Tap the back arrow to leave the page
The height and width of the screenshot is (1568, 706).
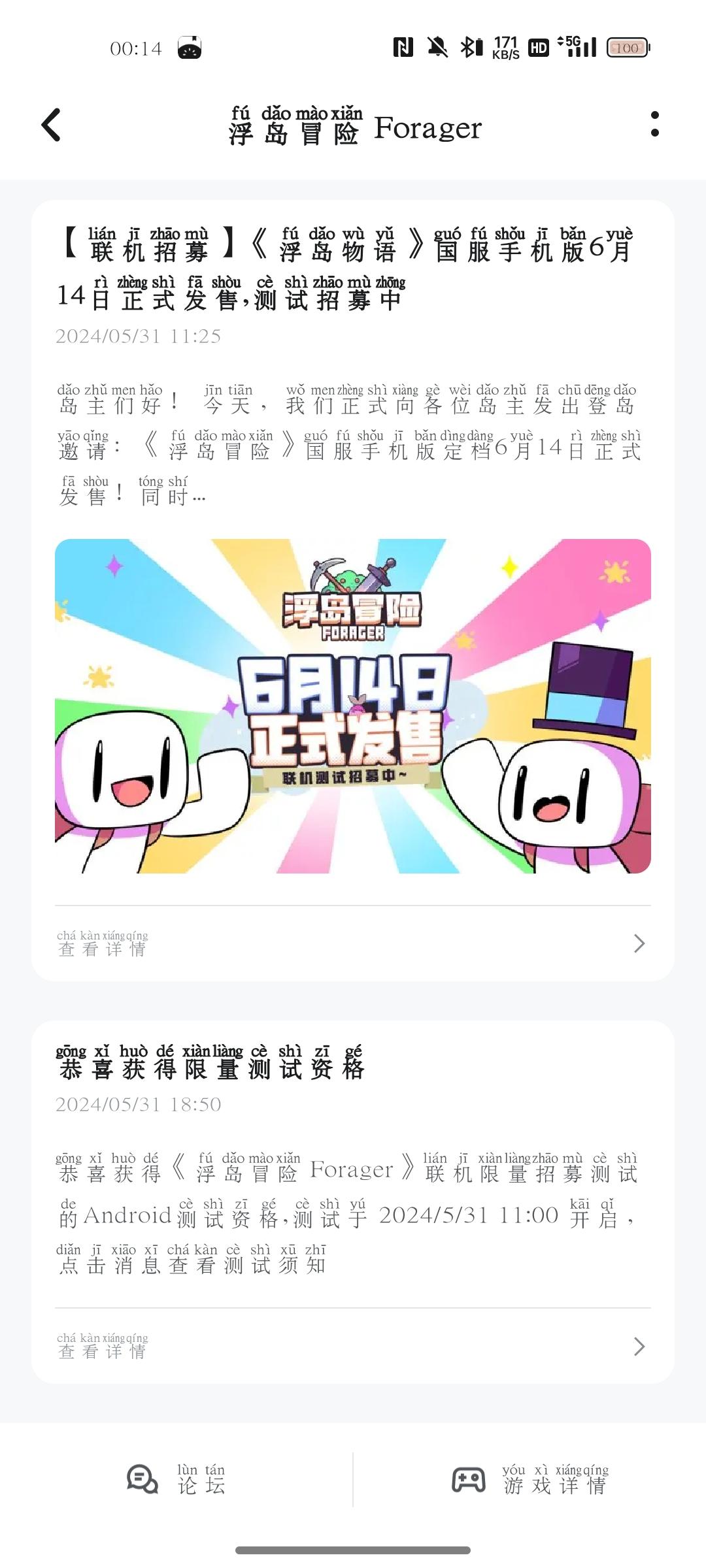pyautogui.click(x=50, y=125)
